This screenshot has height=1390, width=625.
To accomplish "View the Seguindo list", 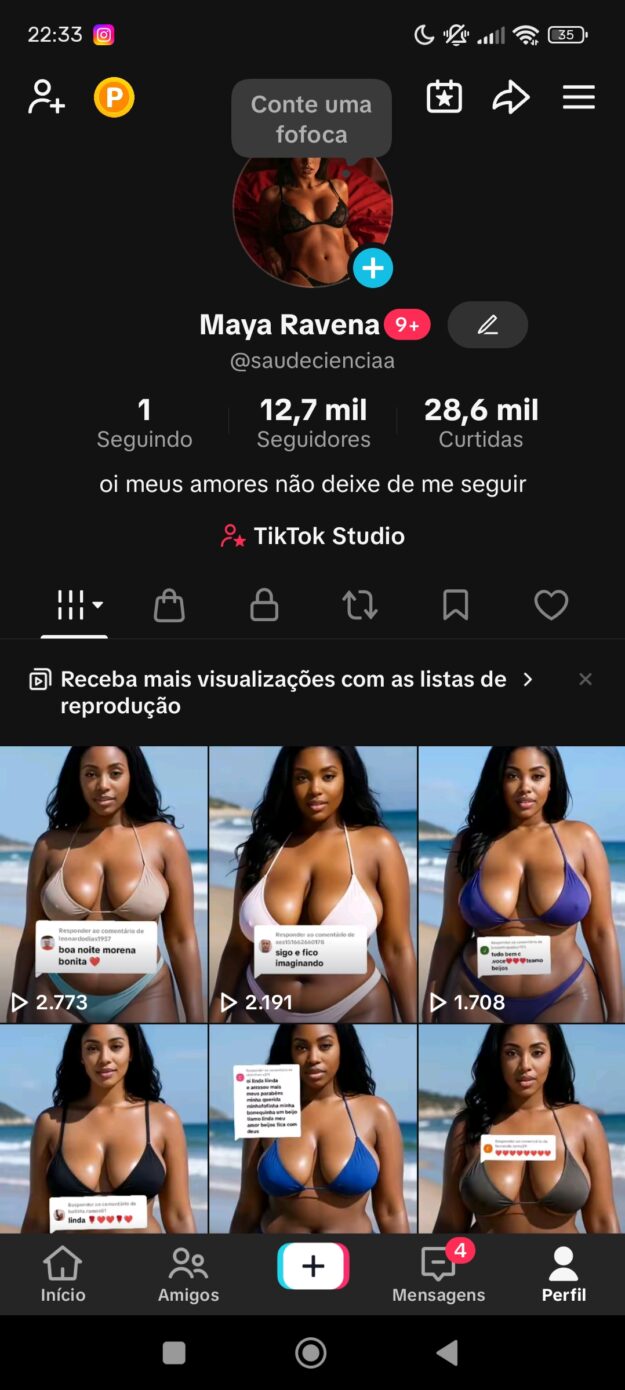I will [144, 423].
